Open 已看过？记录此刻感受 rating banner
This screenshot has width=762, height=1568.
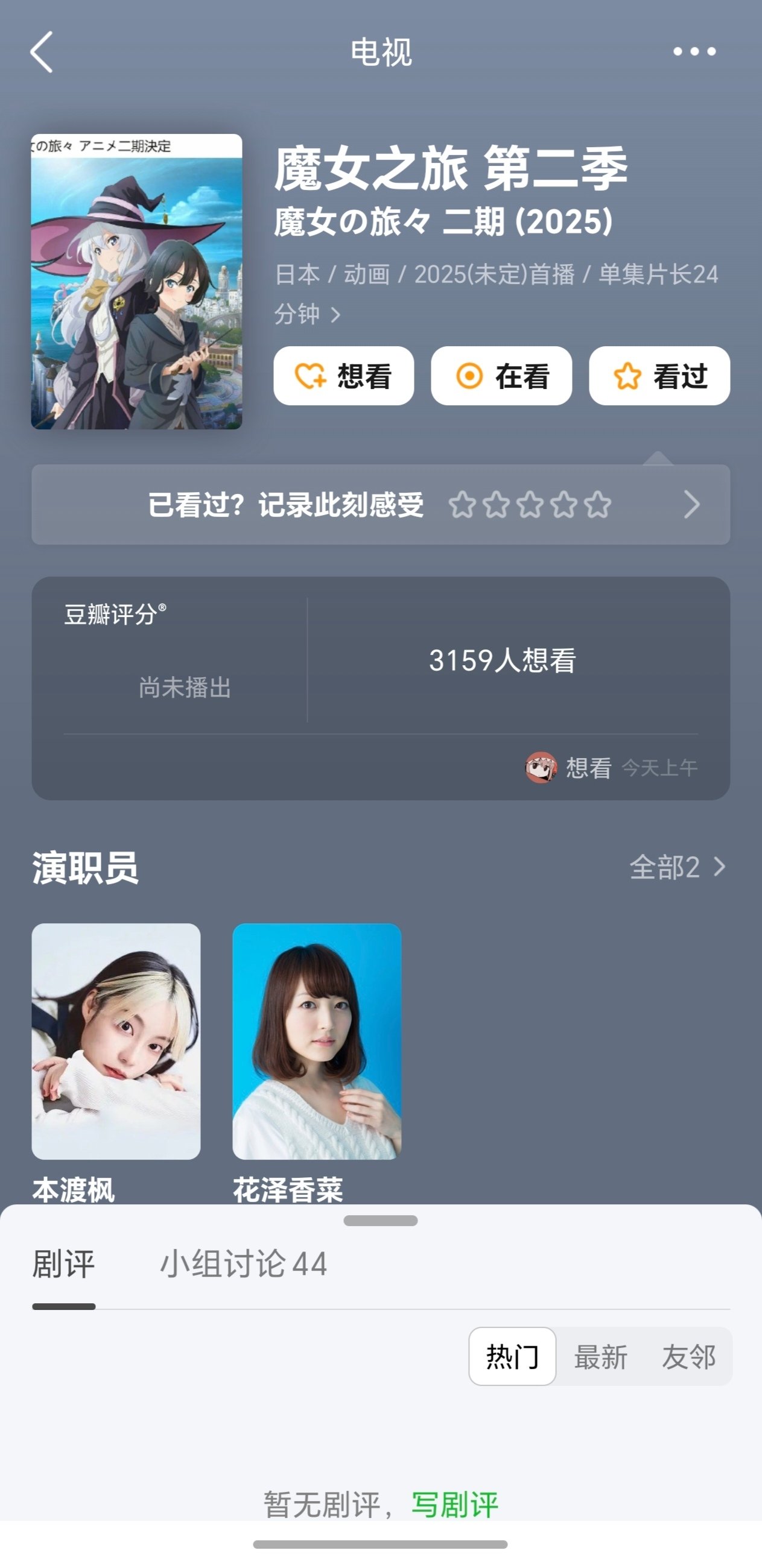(381, 505)
